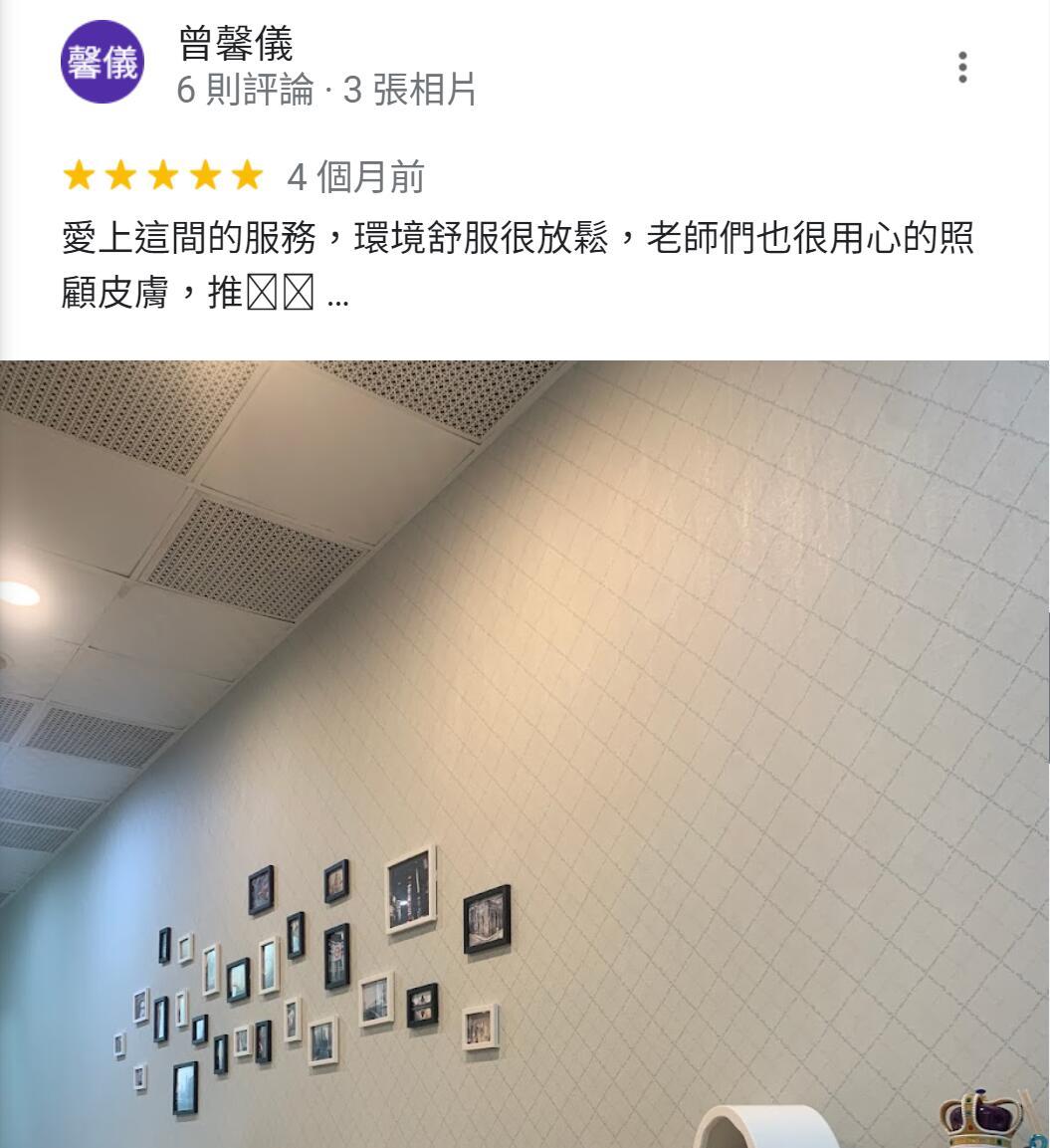Open the review photo of the wall
Screen dimensions: 1050x1148
pyautogui.click(x=525, y=754)
